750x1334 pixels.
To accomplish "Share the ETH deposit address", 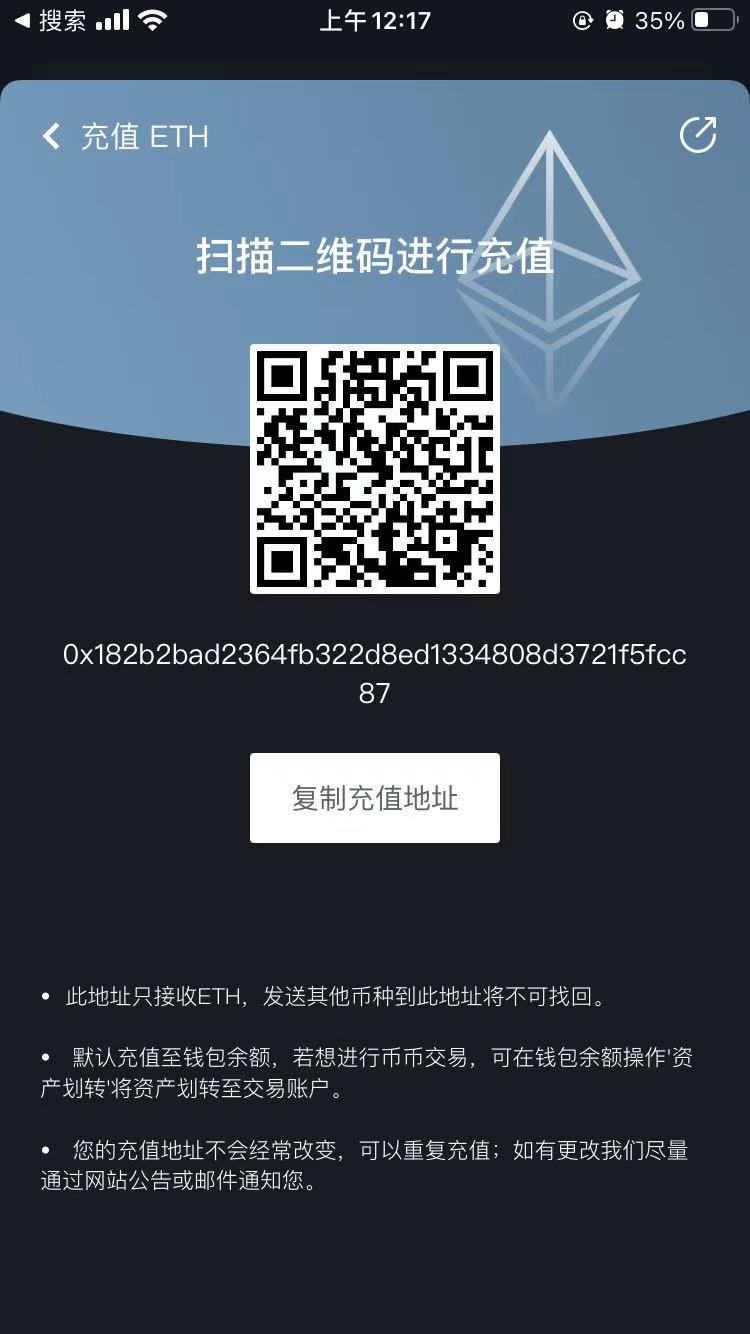I will pos(697,135).
